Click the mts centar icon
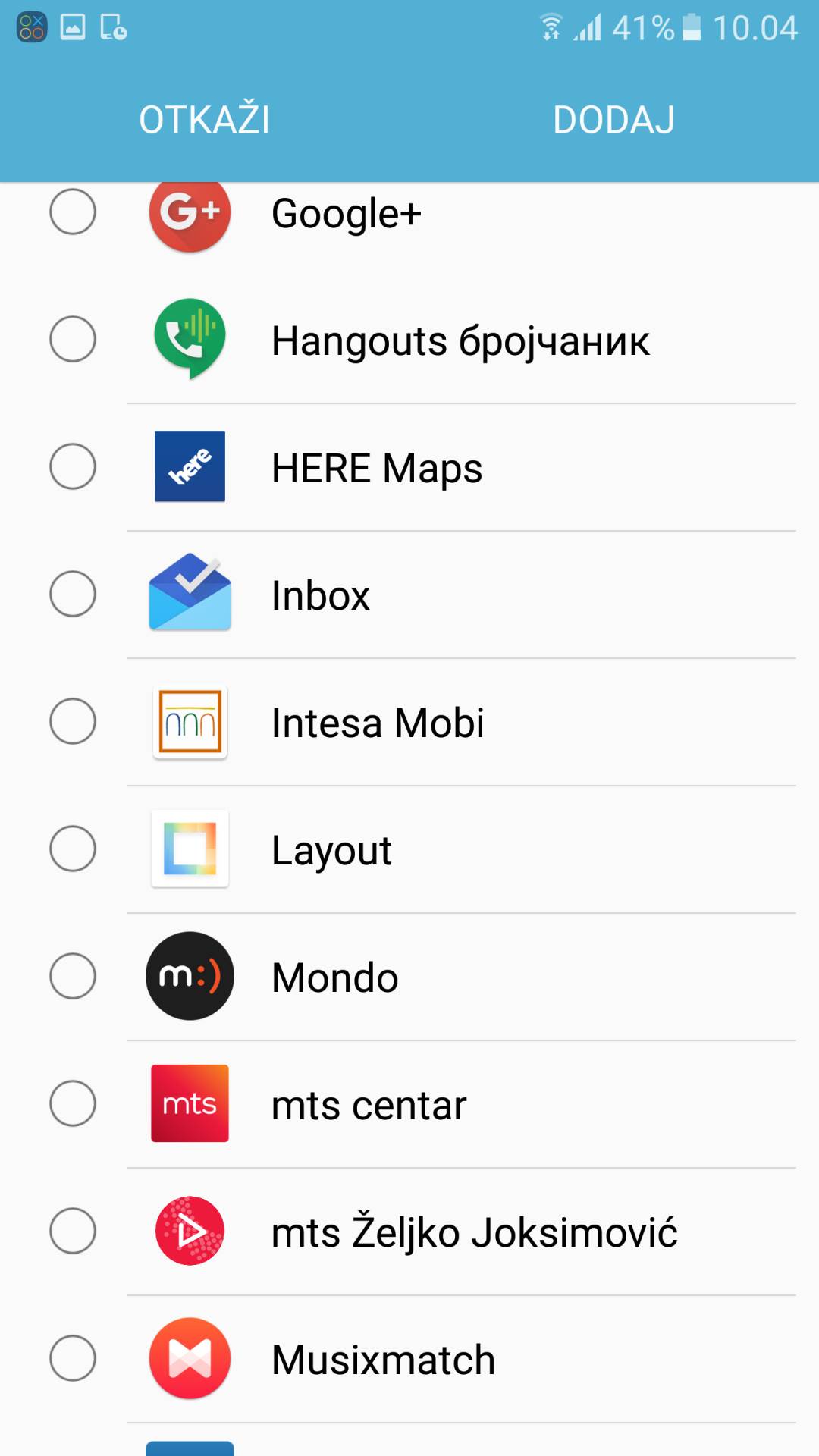The width and height of the screenshot is (819, 1456). tap(190, 1104)
